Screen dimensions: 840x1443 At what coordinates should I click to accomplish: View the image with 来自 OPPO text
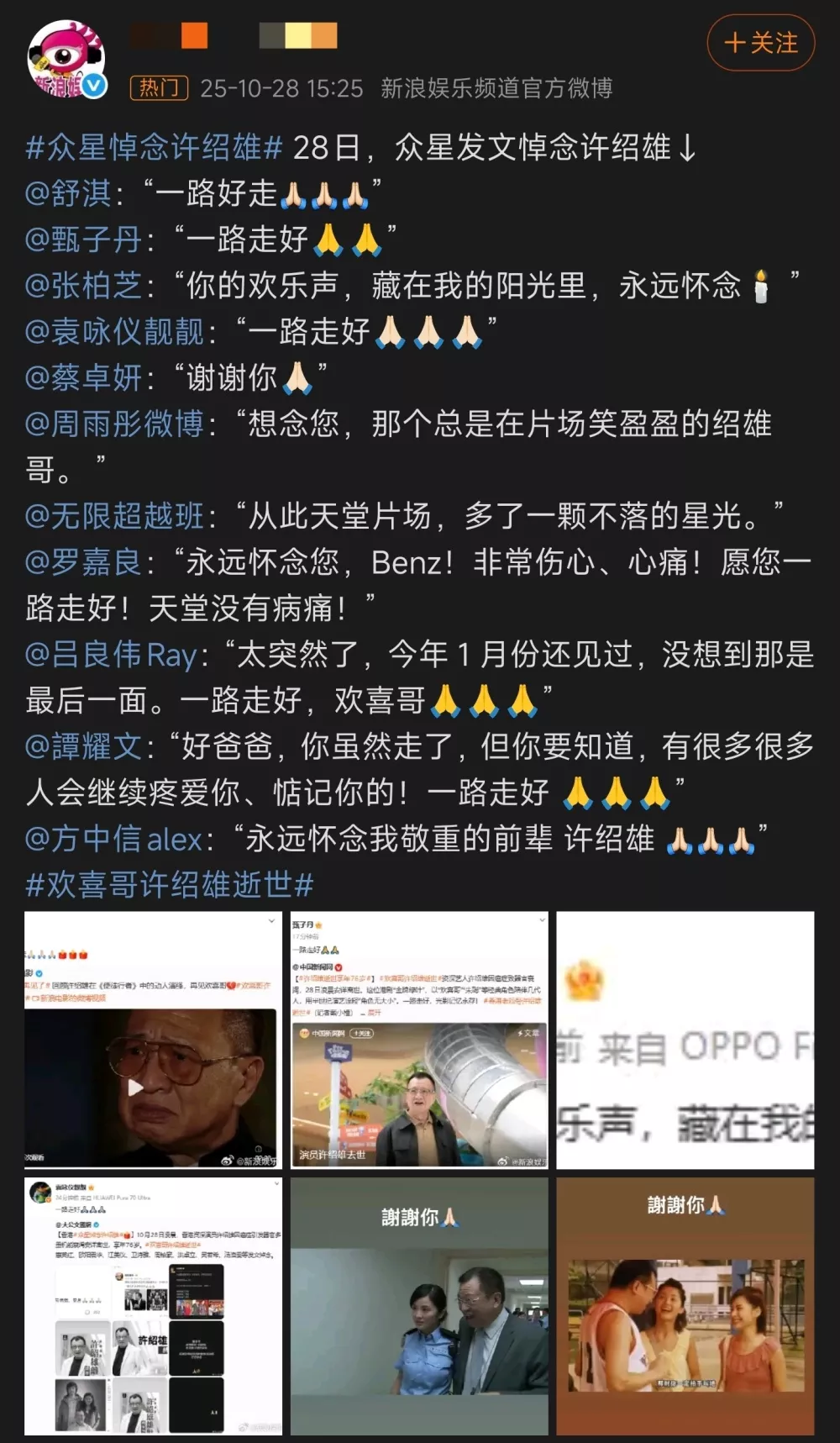[685, 1040]
